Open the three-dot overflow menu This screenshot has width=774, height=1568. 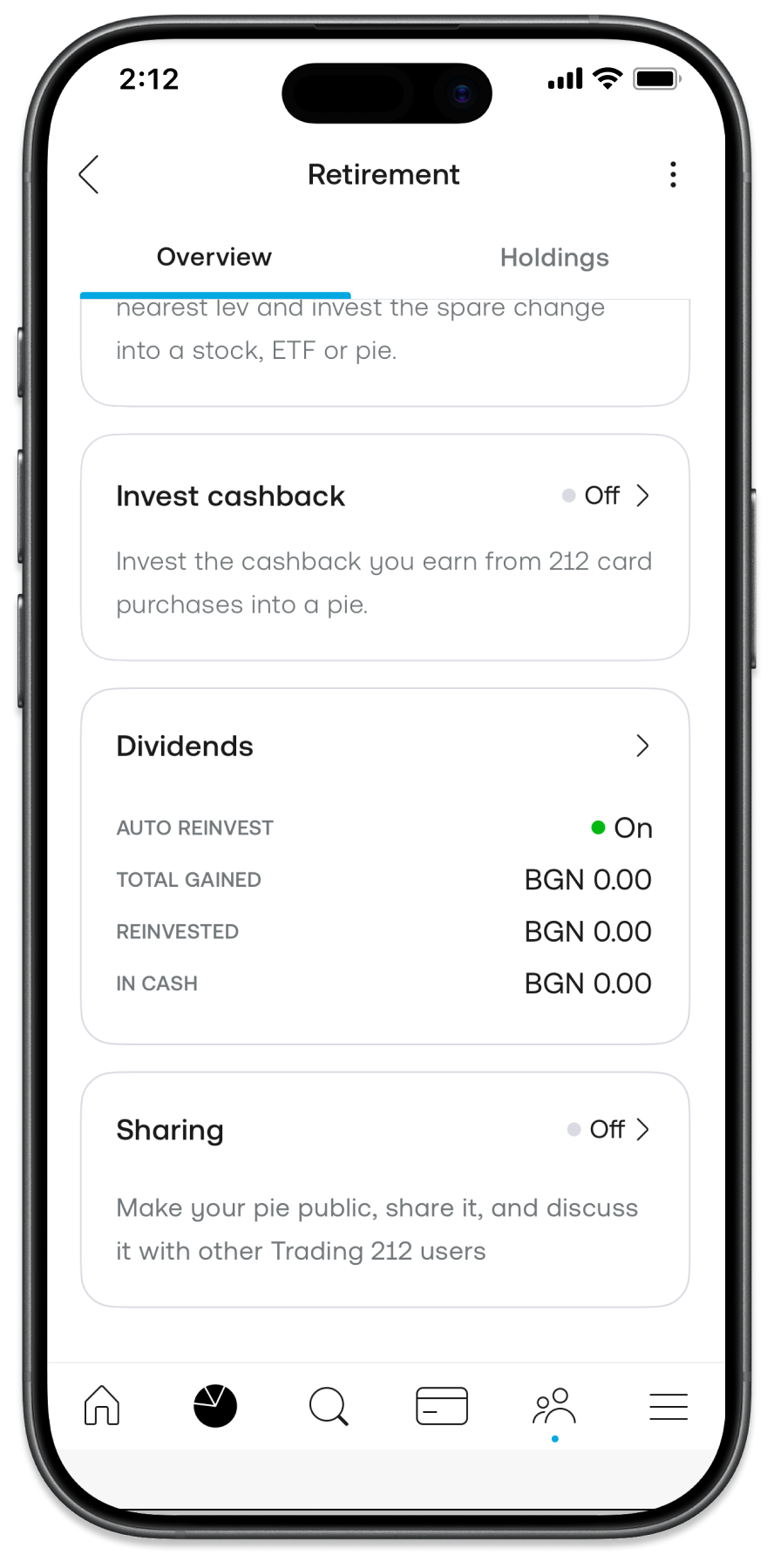pyautogui.click(x=673, y=174)
